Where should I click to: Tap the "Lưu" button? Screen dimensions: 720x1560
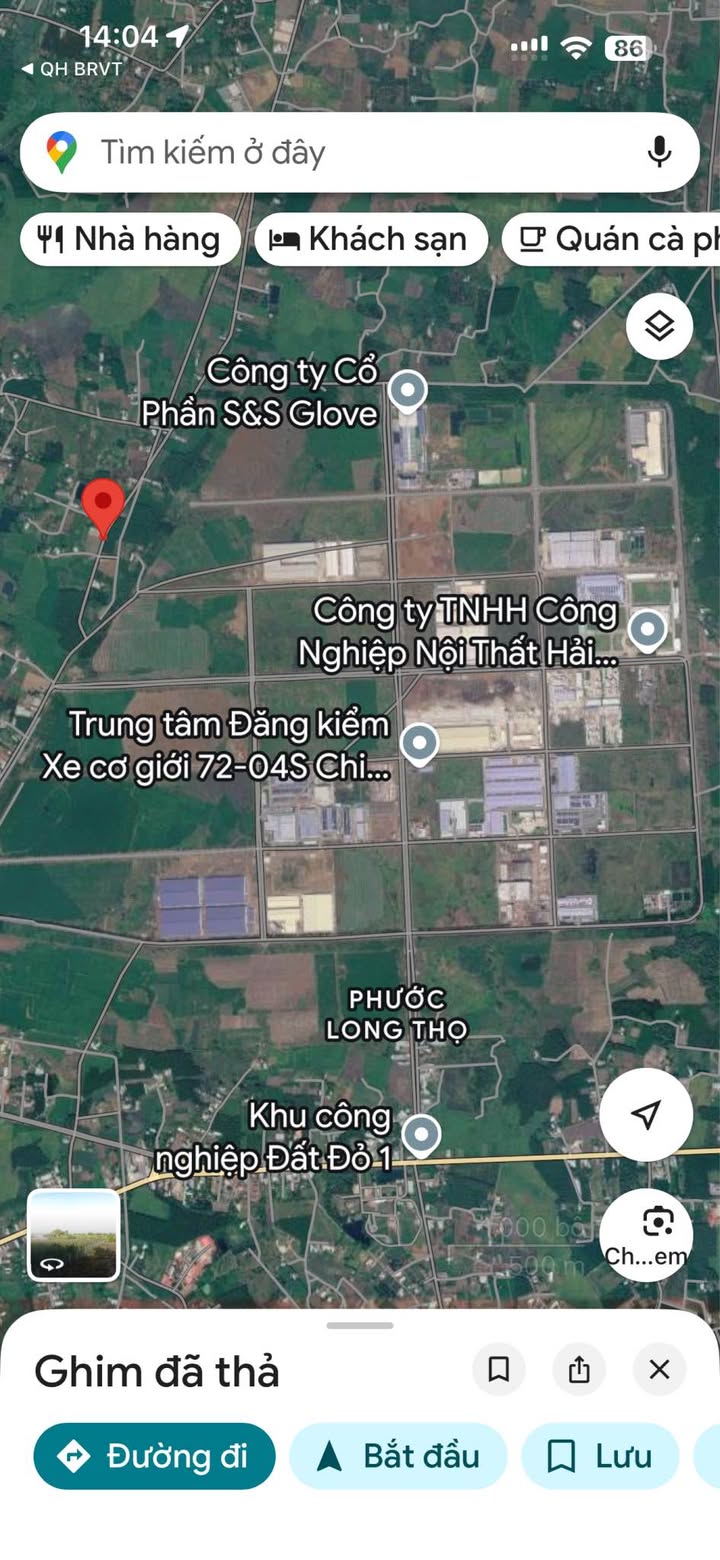(600, 1456)
